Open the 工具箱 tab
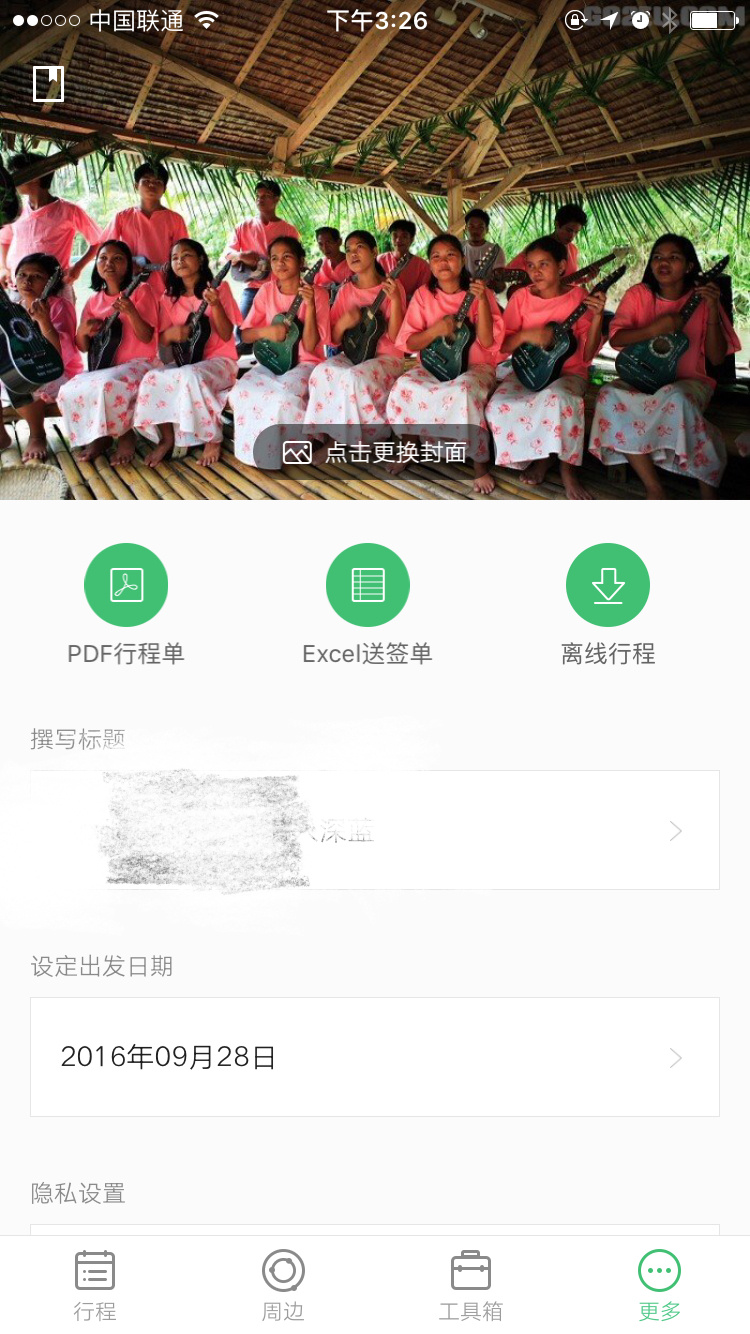750x1334 pixels. coord(470,1285)
